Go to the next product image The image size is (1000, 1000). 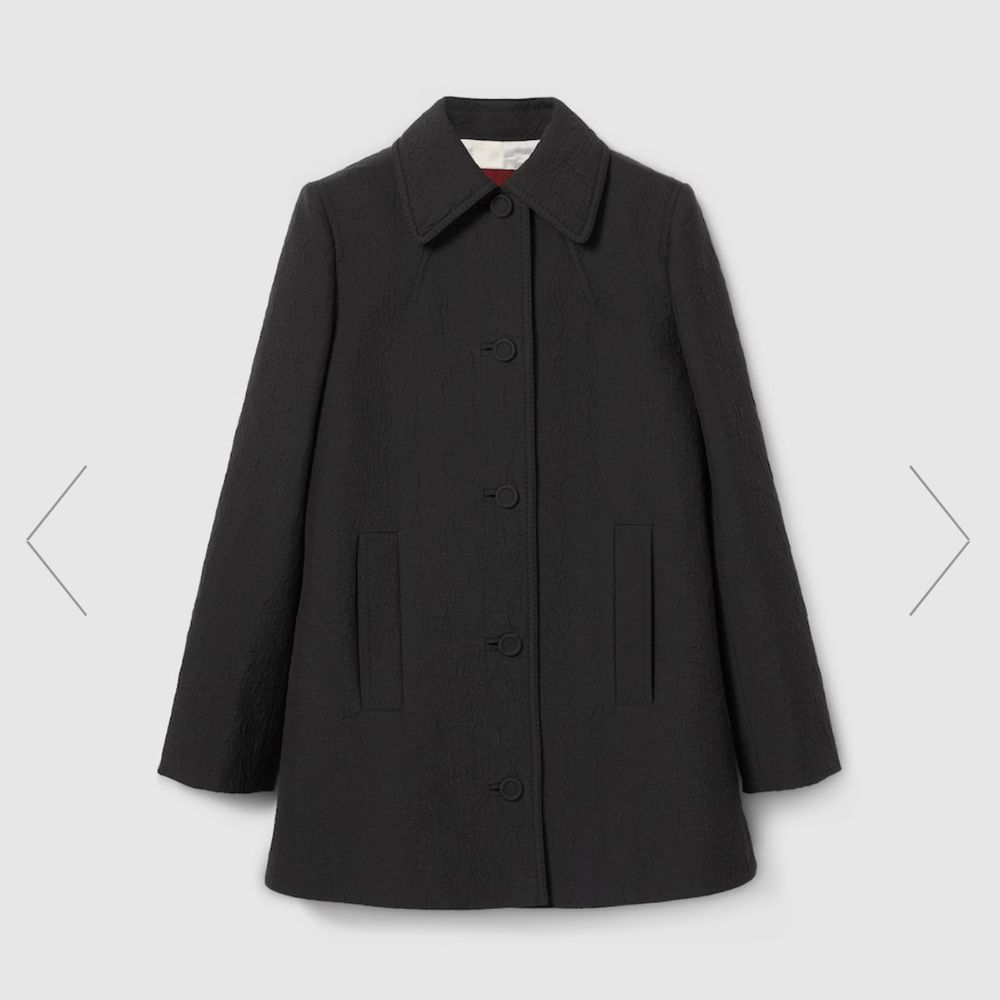click(938, 540)
